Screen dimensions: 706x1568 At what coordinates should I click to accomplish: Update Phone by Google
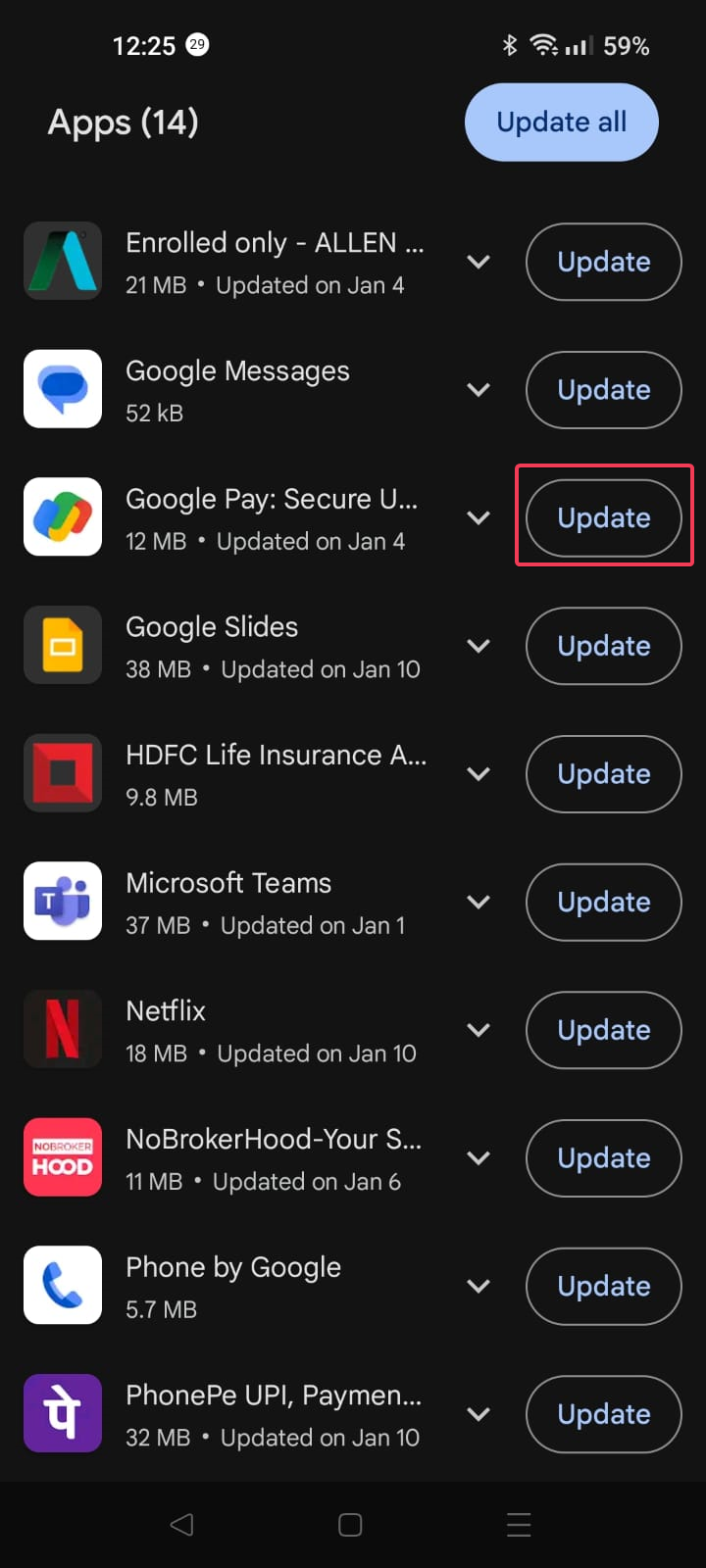603,1286
